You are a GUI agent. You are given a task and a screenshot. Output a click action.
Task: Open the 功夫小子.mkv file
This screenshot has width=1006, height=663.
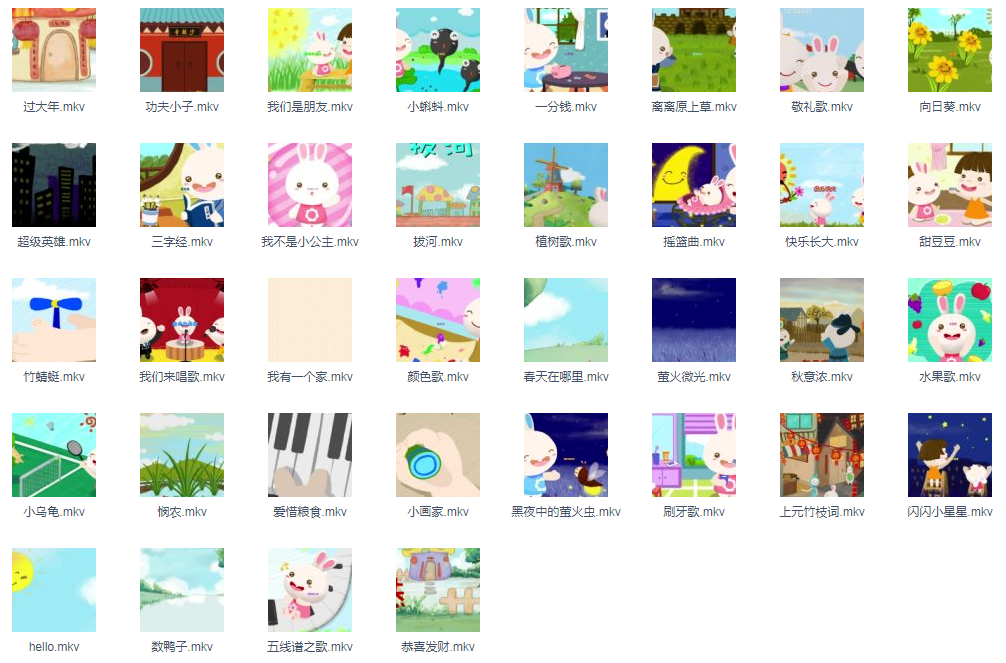(182, 50)
